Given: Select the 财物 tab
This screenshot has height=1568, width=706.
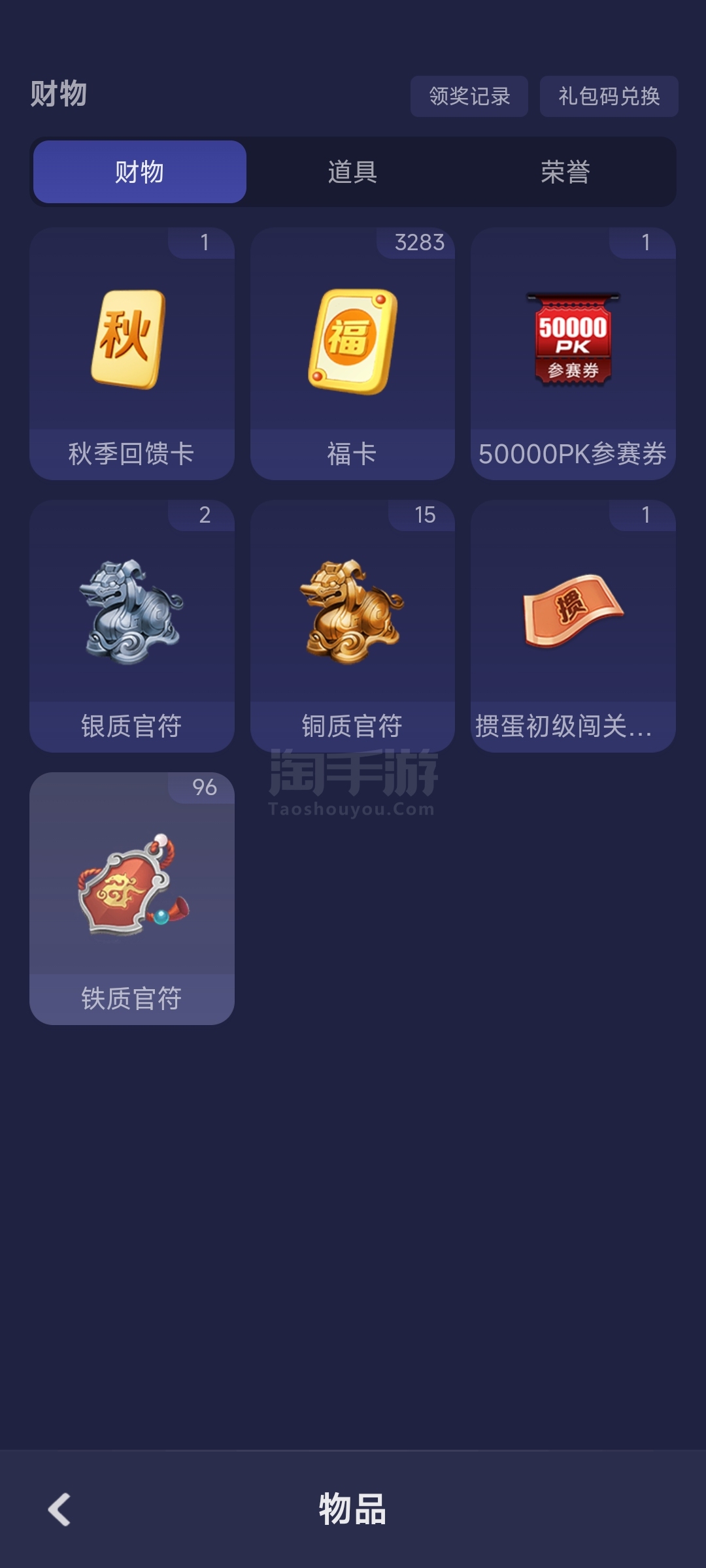Looking at the screenshot, I should 140,172.
